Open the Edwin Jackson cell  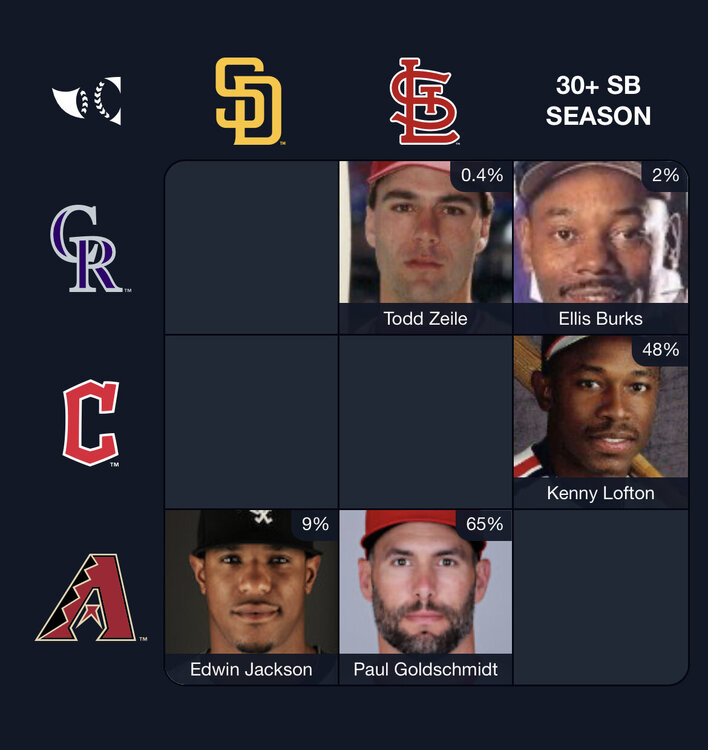click(x=251, y=597)
